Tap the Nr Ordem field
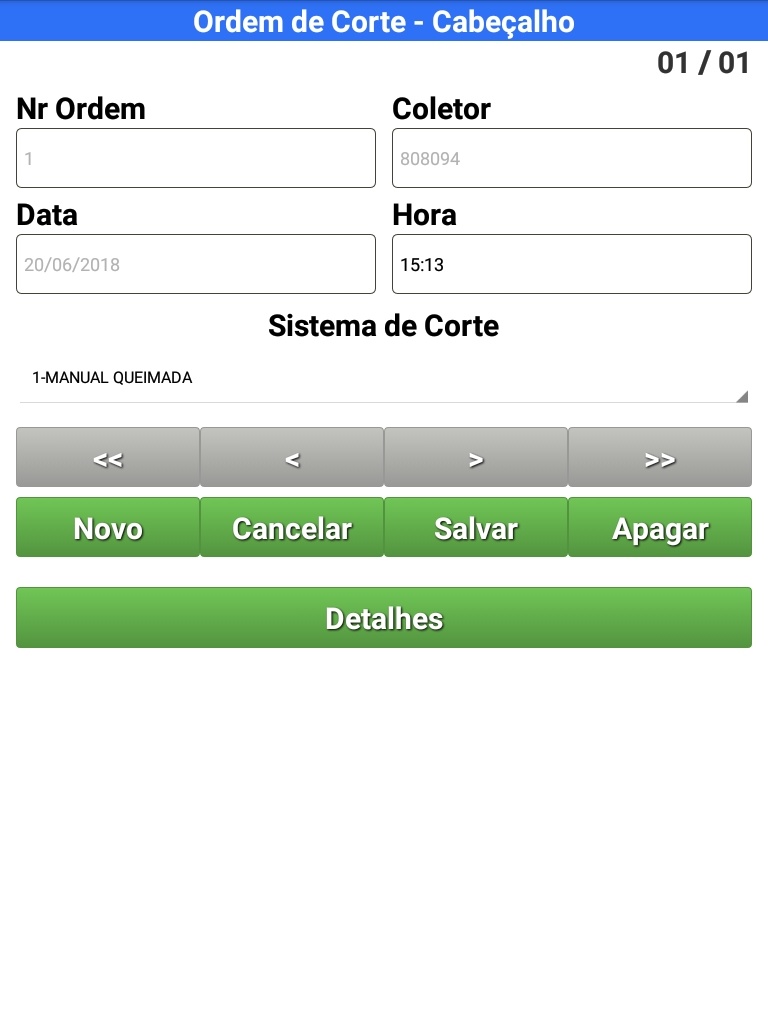 coord(196,158)
